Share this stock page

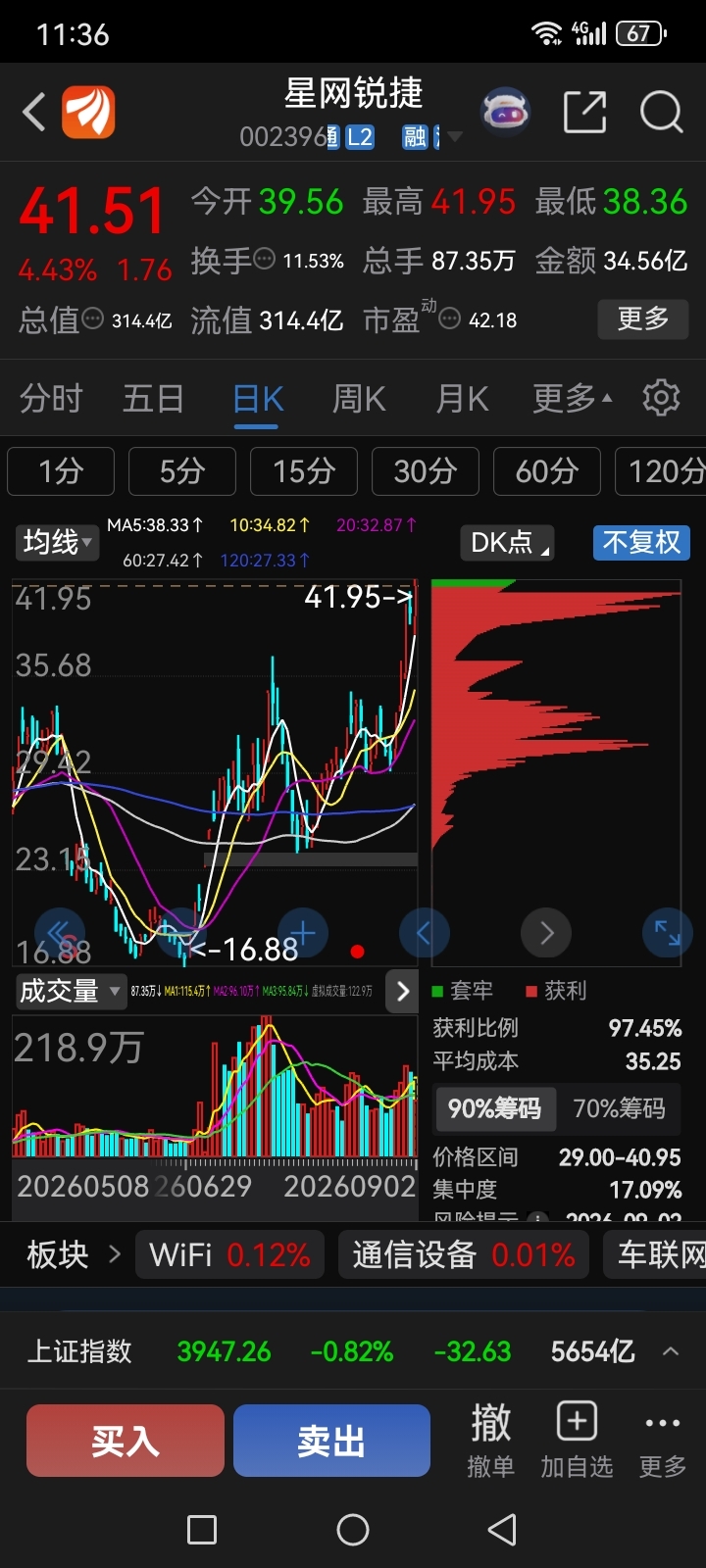point(584,112)
